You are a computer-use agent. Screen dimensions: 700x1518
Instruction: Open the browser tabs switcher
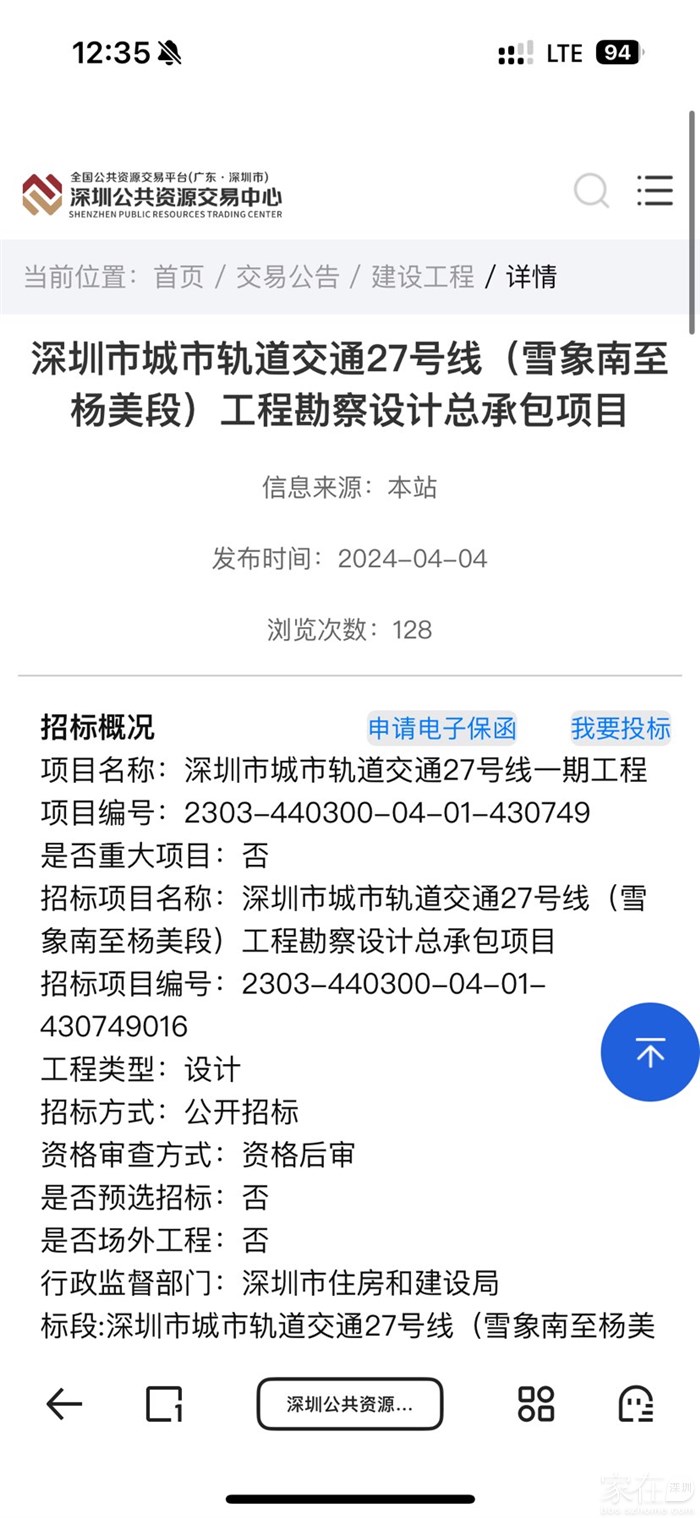[x=164, y=1404]
